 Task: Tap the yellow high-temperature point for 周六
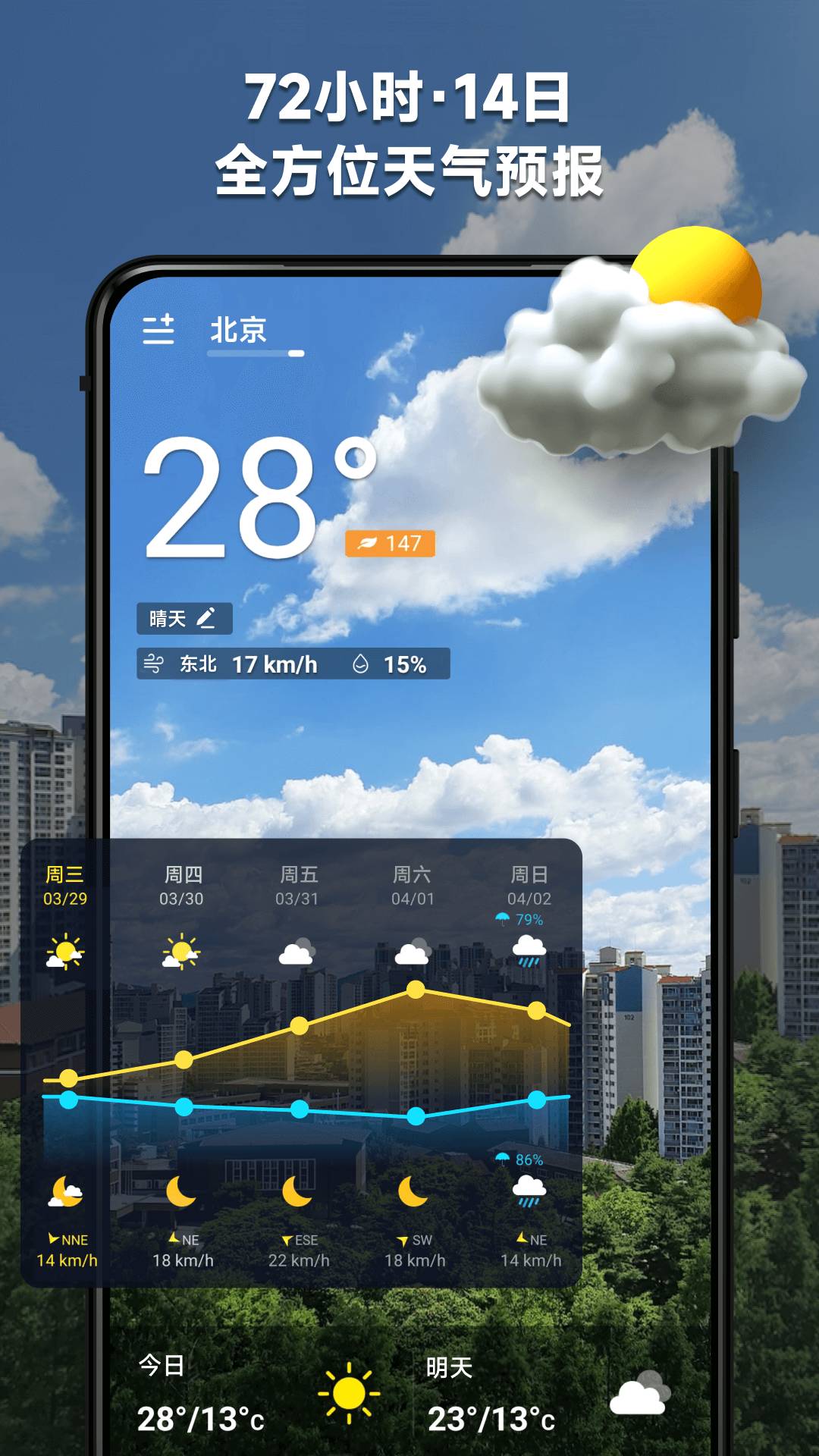(414, 989)
